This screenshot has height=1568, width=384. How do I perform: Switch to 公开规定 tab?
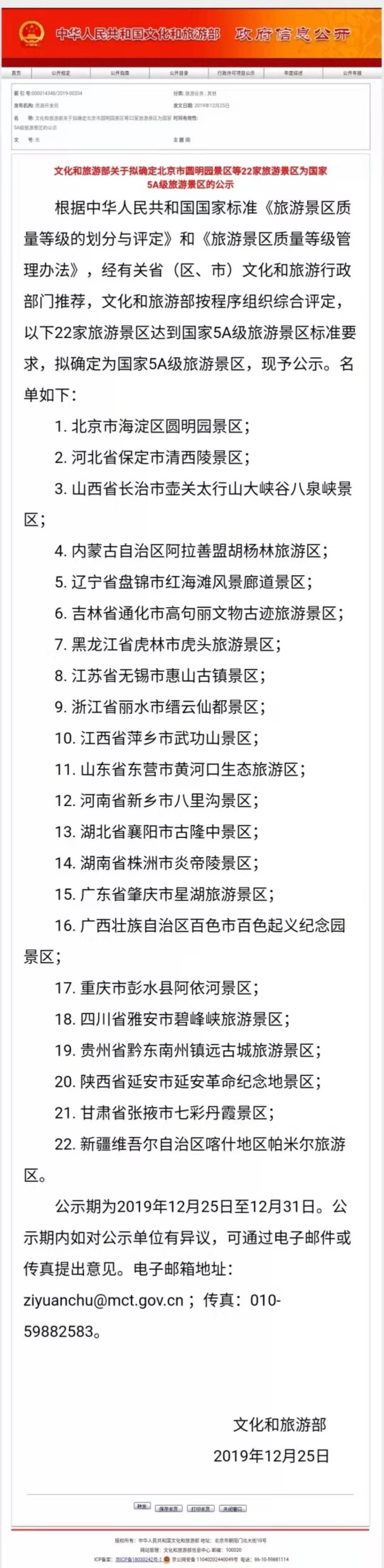tap(61, 73)
